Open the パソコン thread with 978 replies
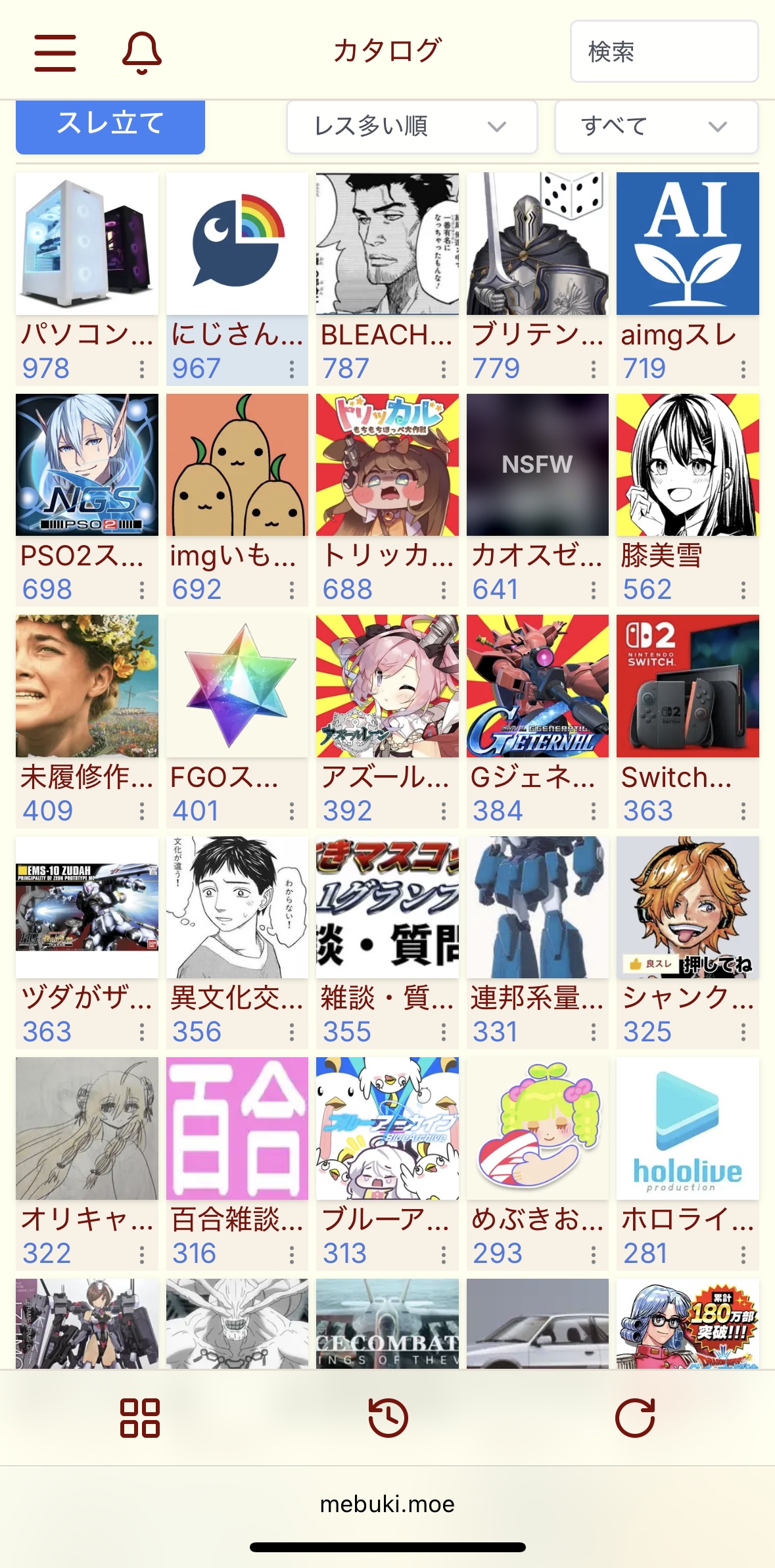 click(x=87, y=245)
